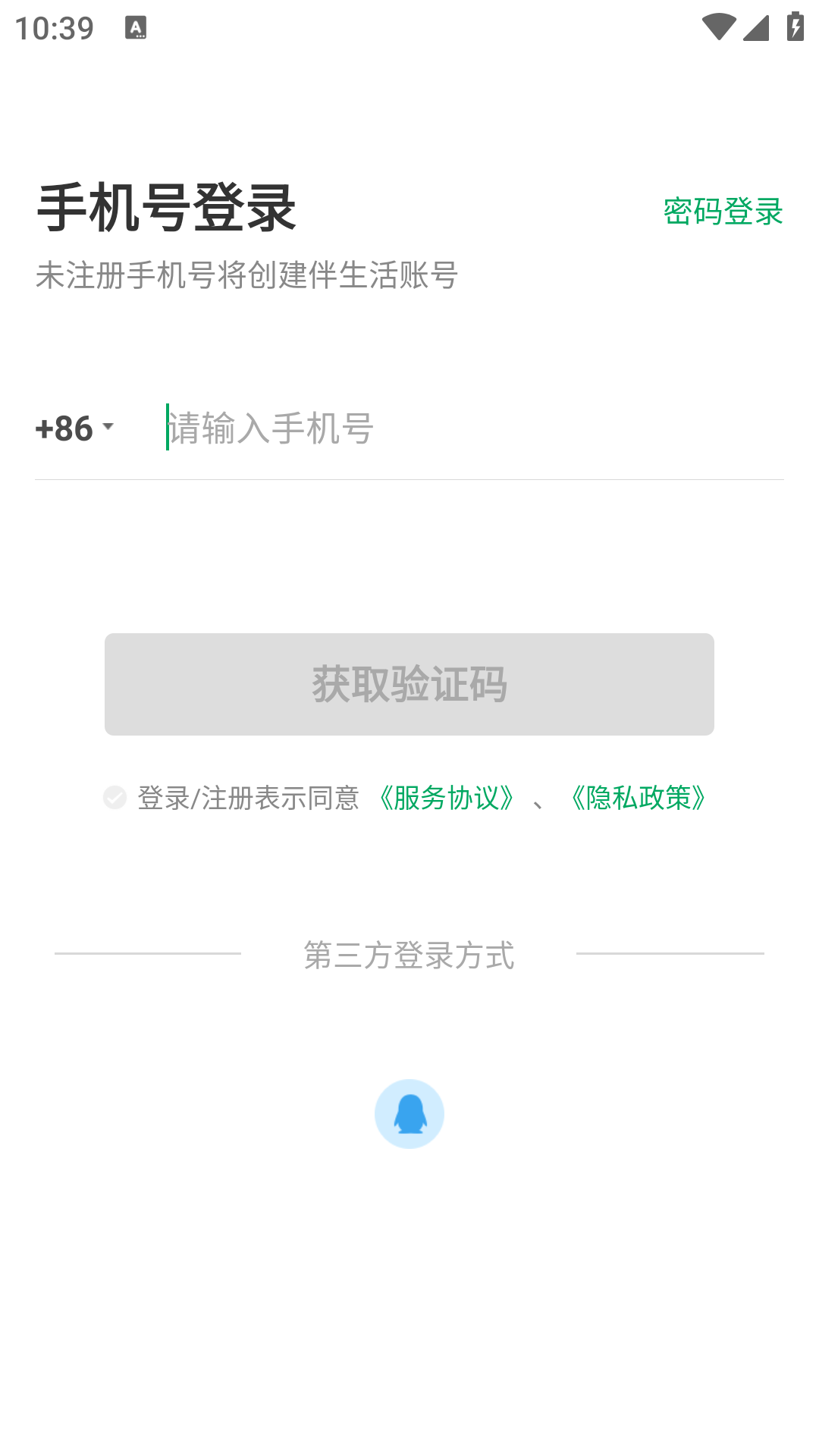
Task: Select a different country dialing code
Action: pyautogui.click(x=74, y=428)
